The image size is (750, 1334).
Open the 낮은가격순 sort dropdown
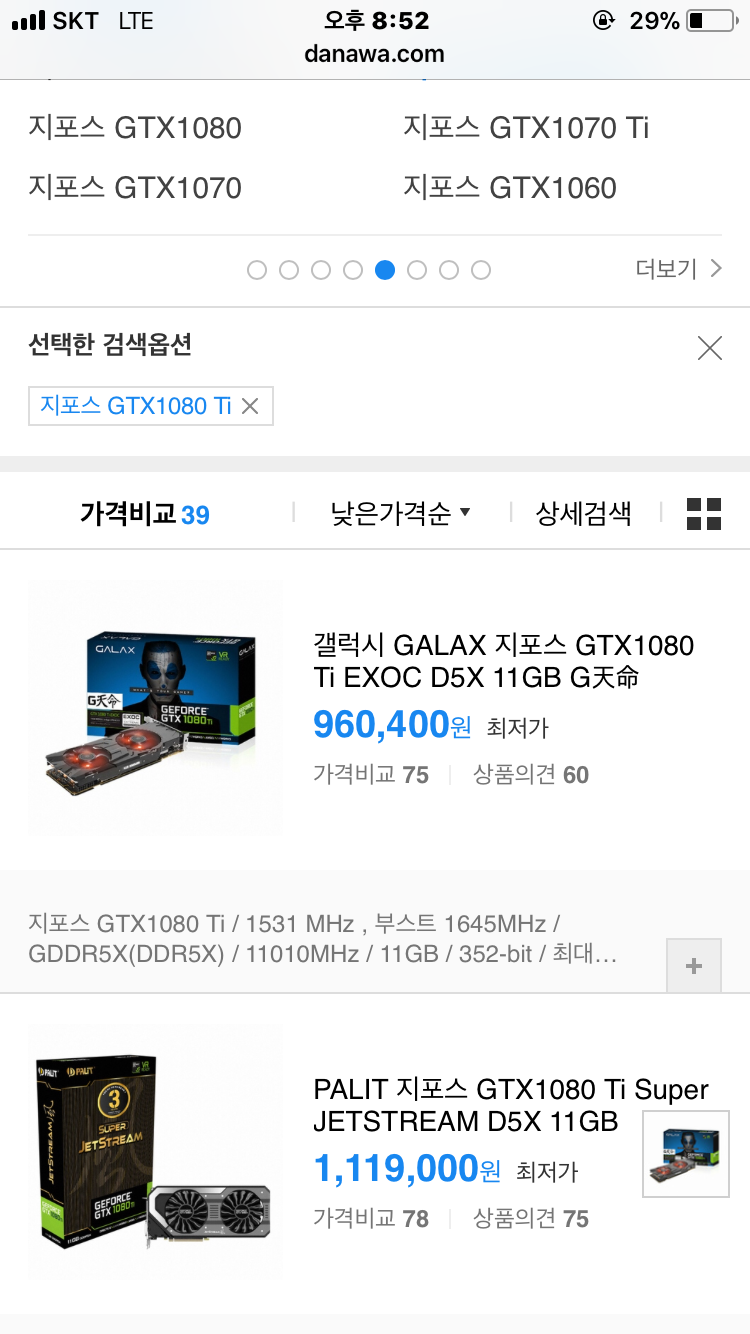coord(400,514)
